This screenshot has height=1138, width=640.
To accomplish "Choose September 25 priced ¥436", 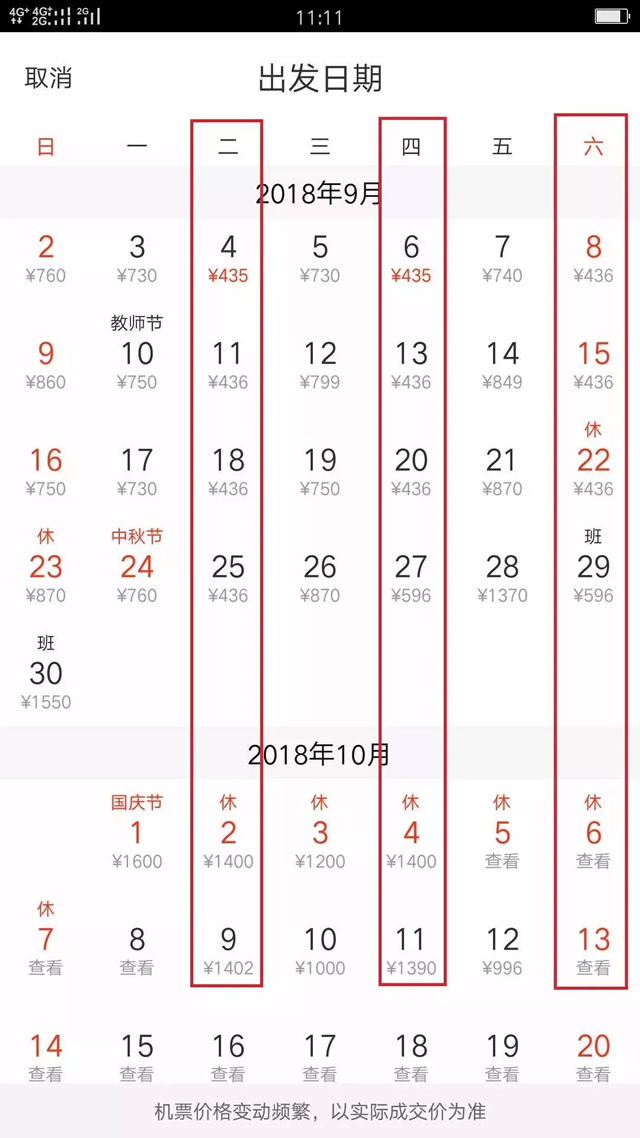I will coord(229,578).
